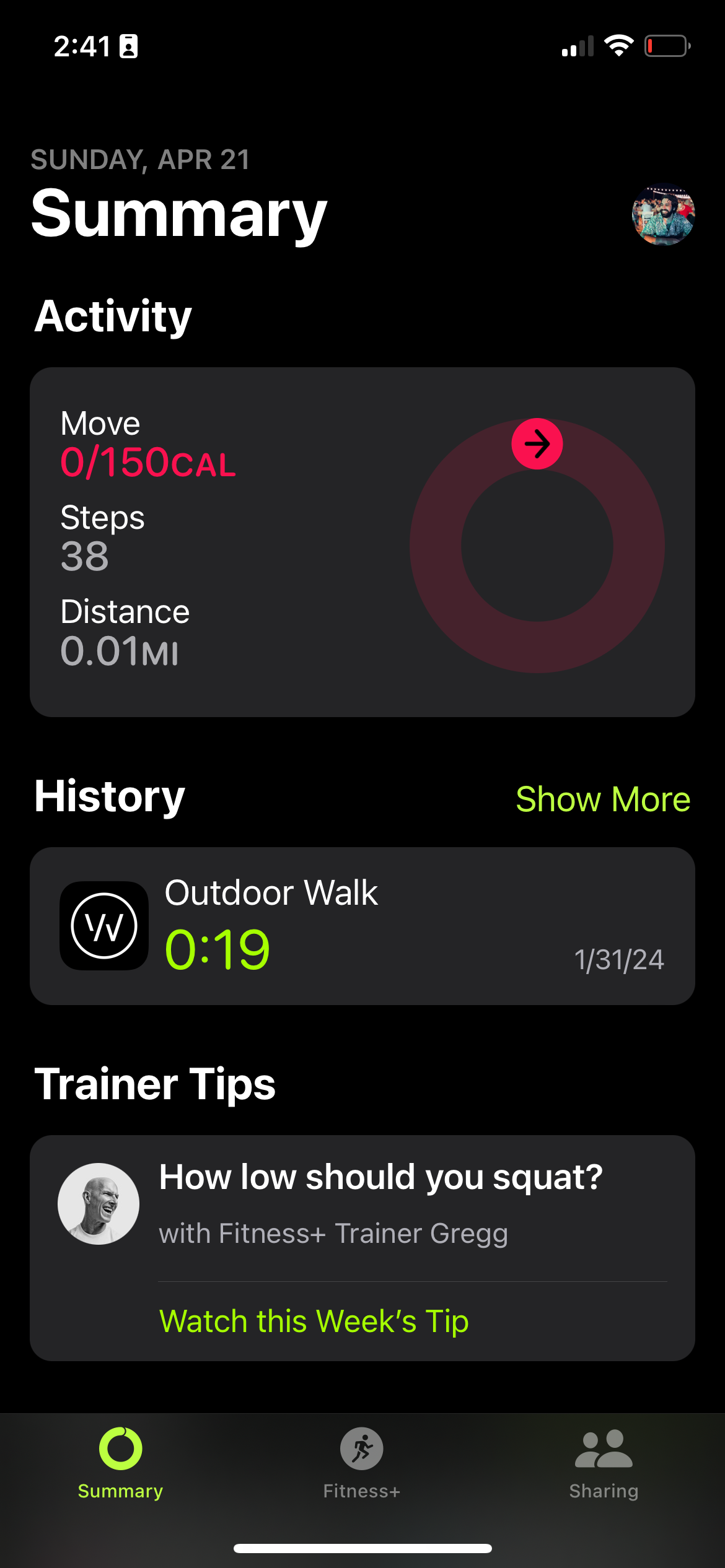The image size is (725, 1568).
Task: Select the Fitness+ runner icon
Action: pyautogui.click(x=362, y=1450)
